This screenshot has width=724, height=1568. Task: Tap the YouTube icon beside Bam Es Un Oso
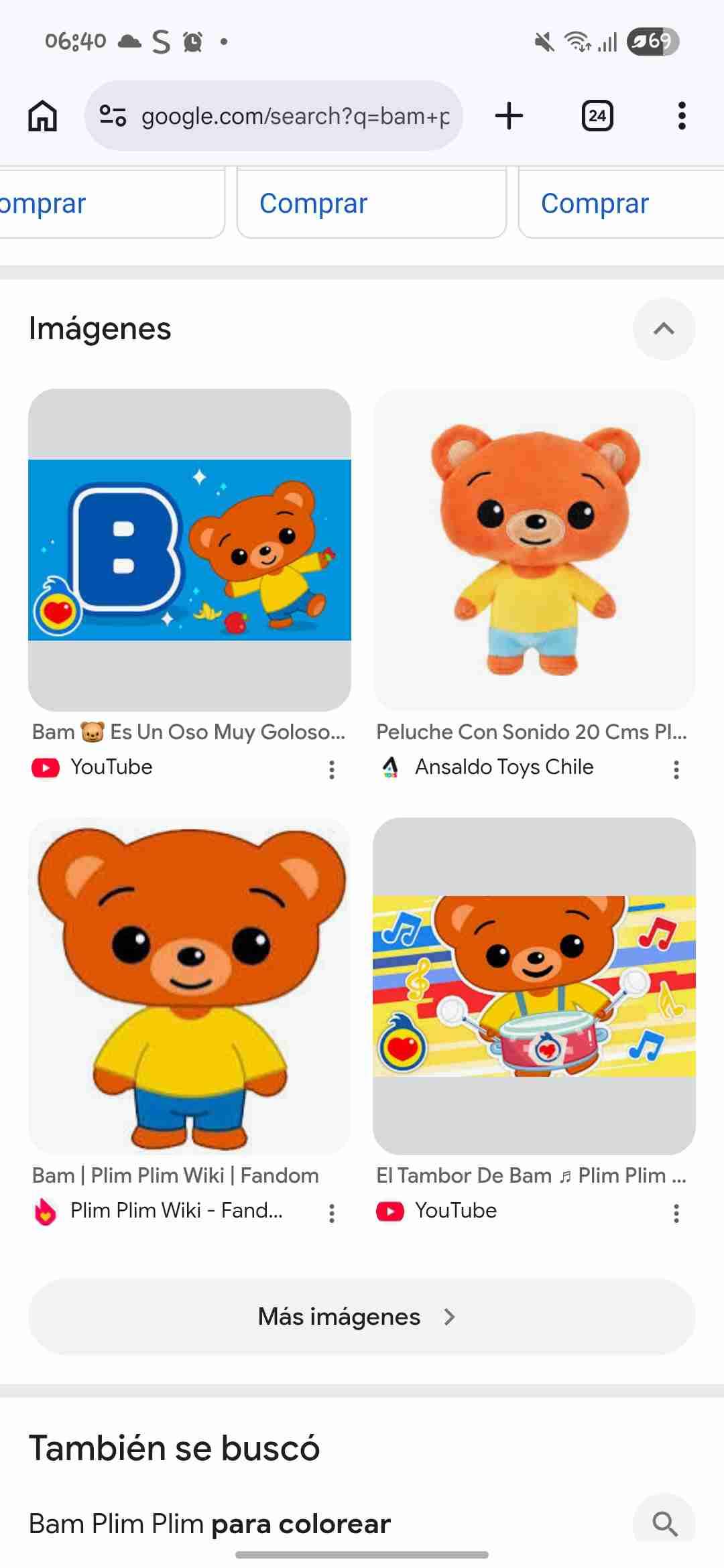(45, 768)
